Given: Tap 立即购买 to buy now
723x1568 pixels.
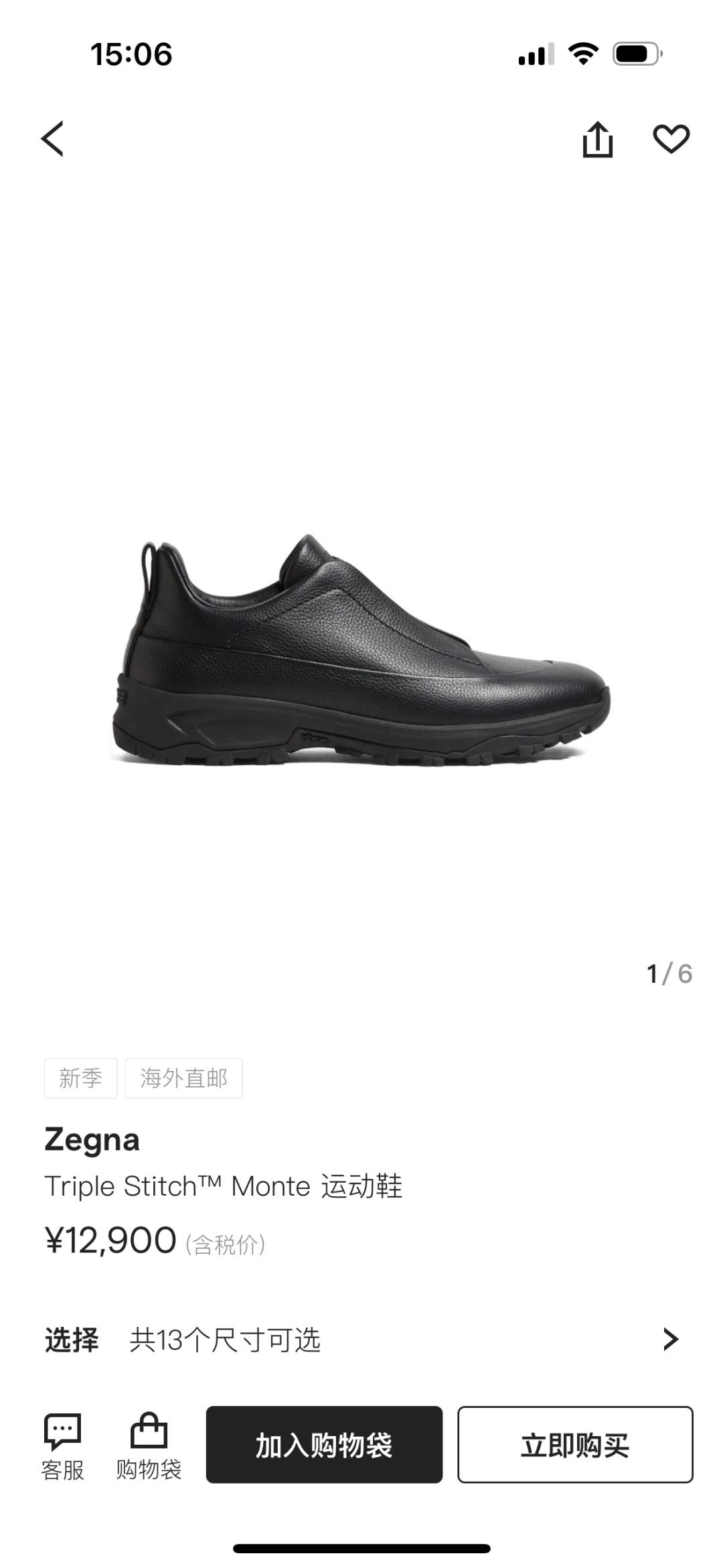Looking at the screenshot, I should (575, 1445).
